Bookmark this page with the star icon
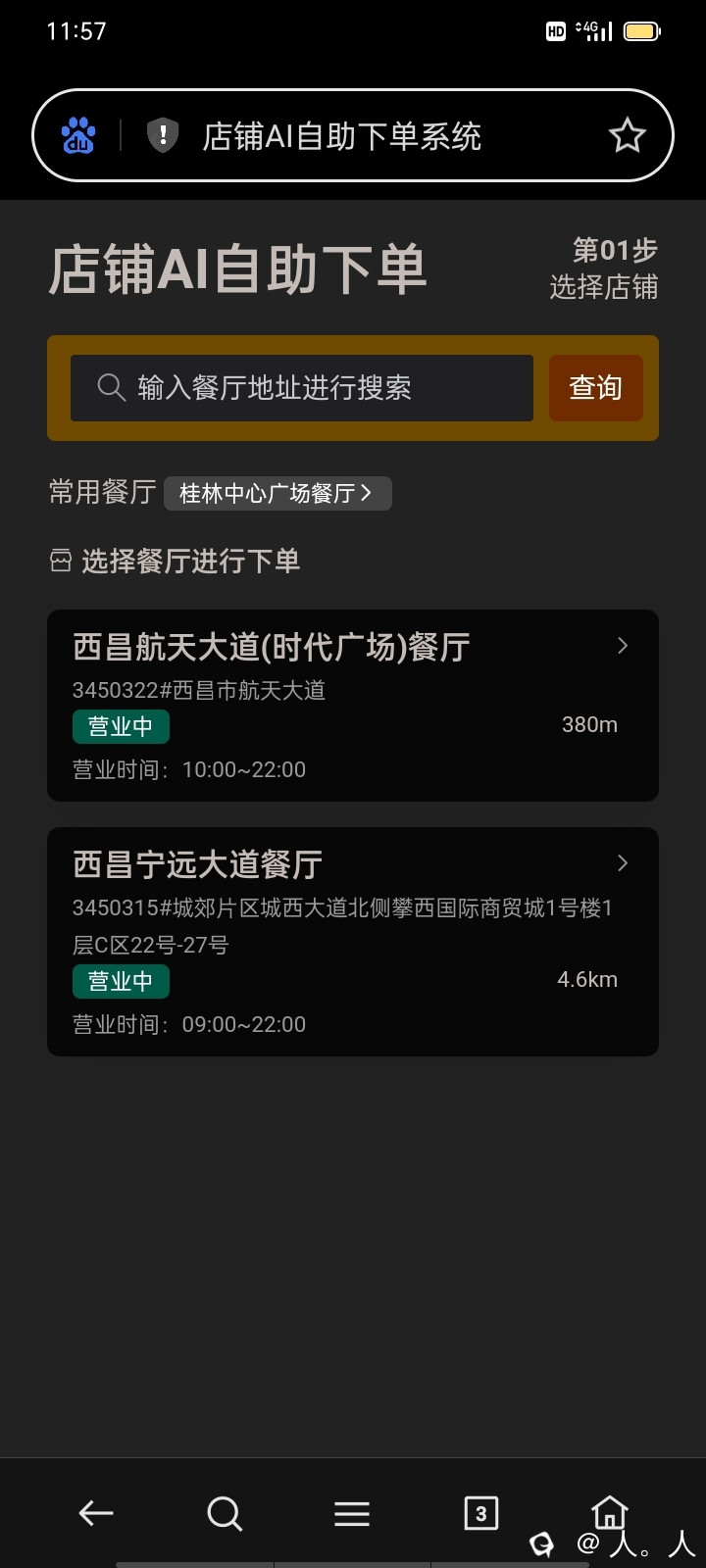 click(x=627, y=136)
